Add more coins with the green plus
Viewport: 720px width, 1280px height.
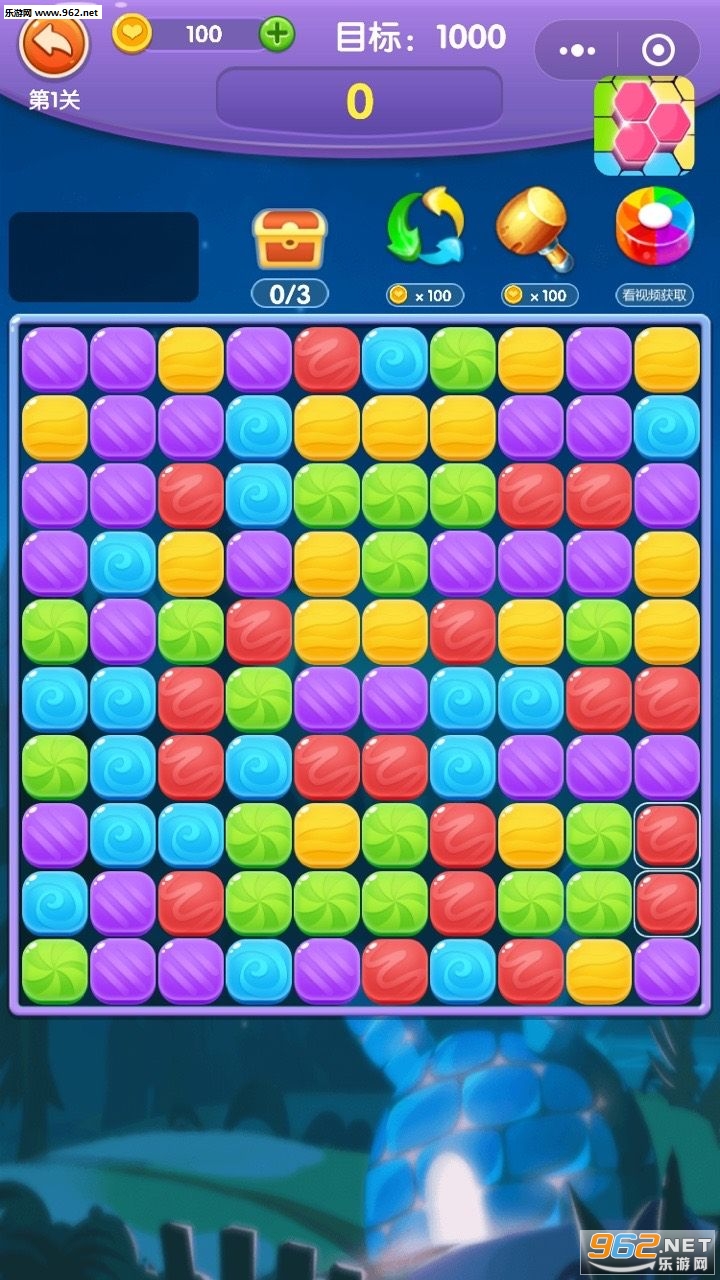(277, 34)
